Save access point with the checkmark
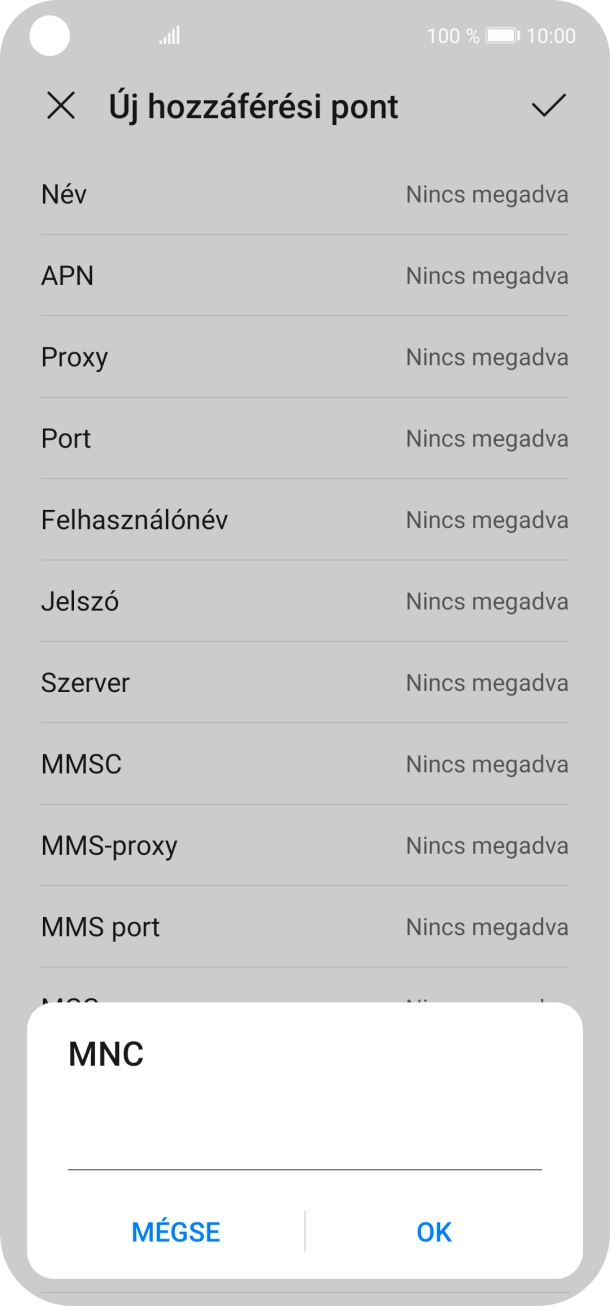This screenshot has height=1306, width=610. tap(548, 106)
